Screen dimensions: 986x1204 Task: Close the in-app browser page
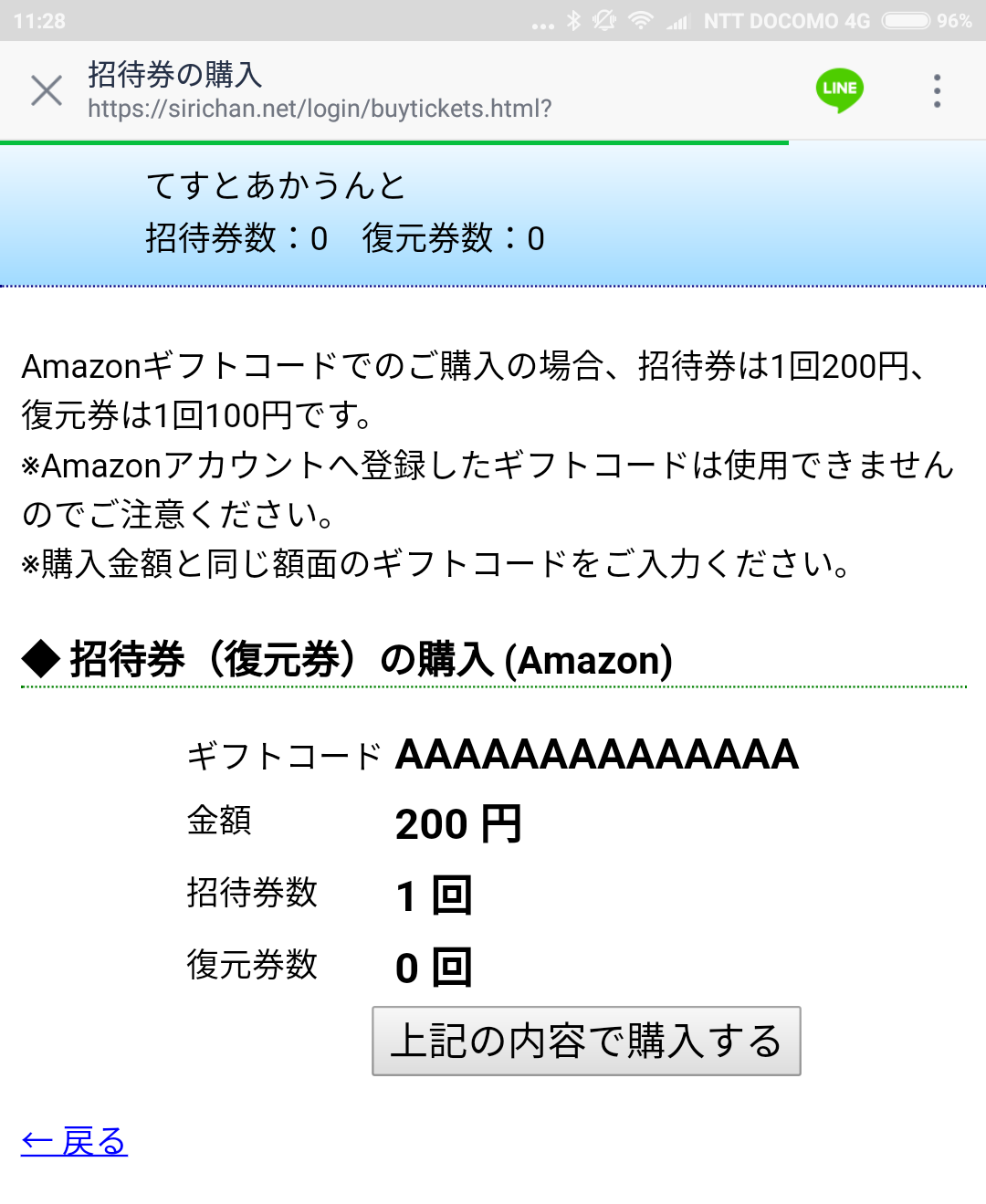pyautogui.click(x=46, y=91)
